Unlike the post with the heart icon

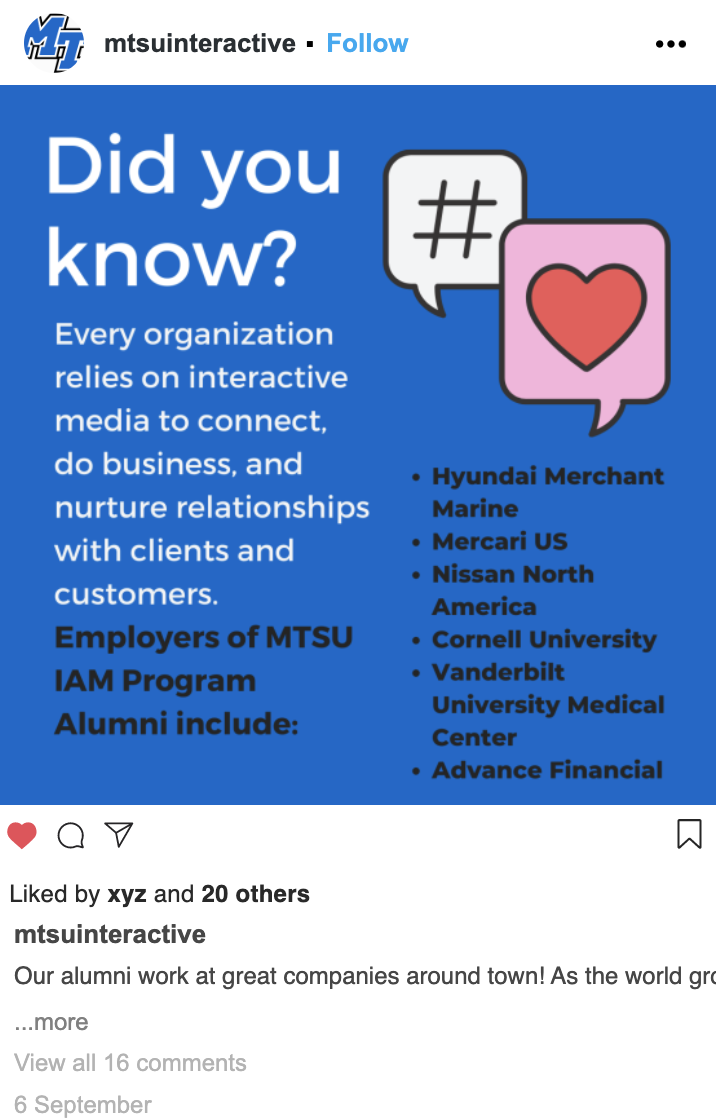(22, 835)
